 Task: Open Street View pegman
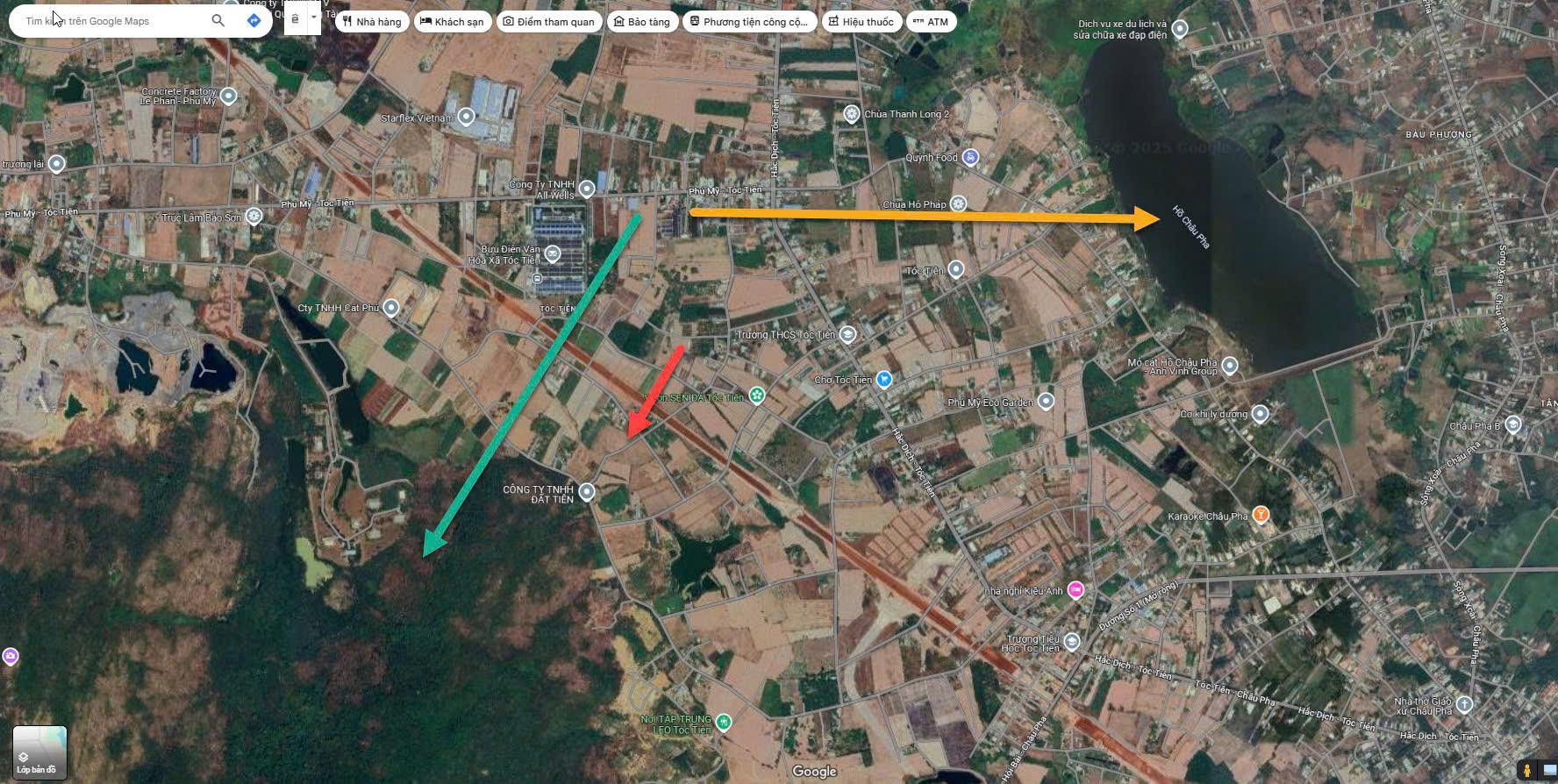(1527, 770)
